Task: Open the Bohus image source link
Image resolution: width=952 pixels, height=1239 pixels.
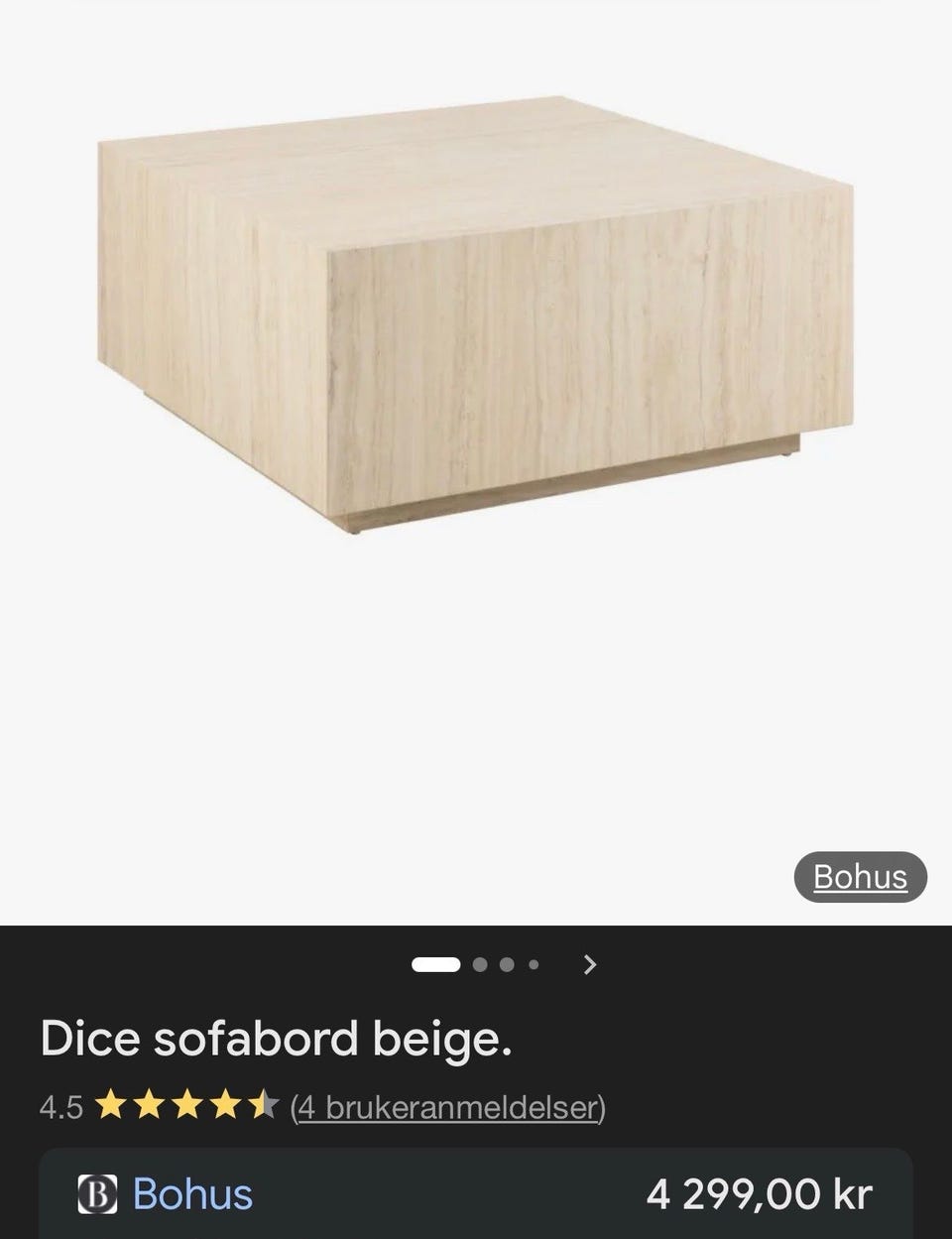Action: tap(860, 877)
